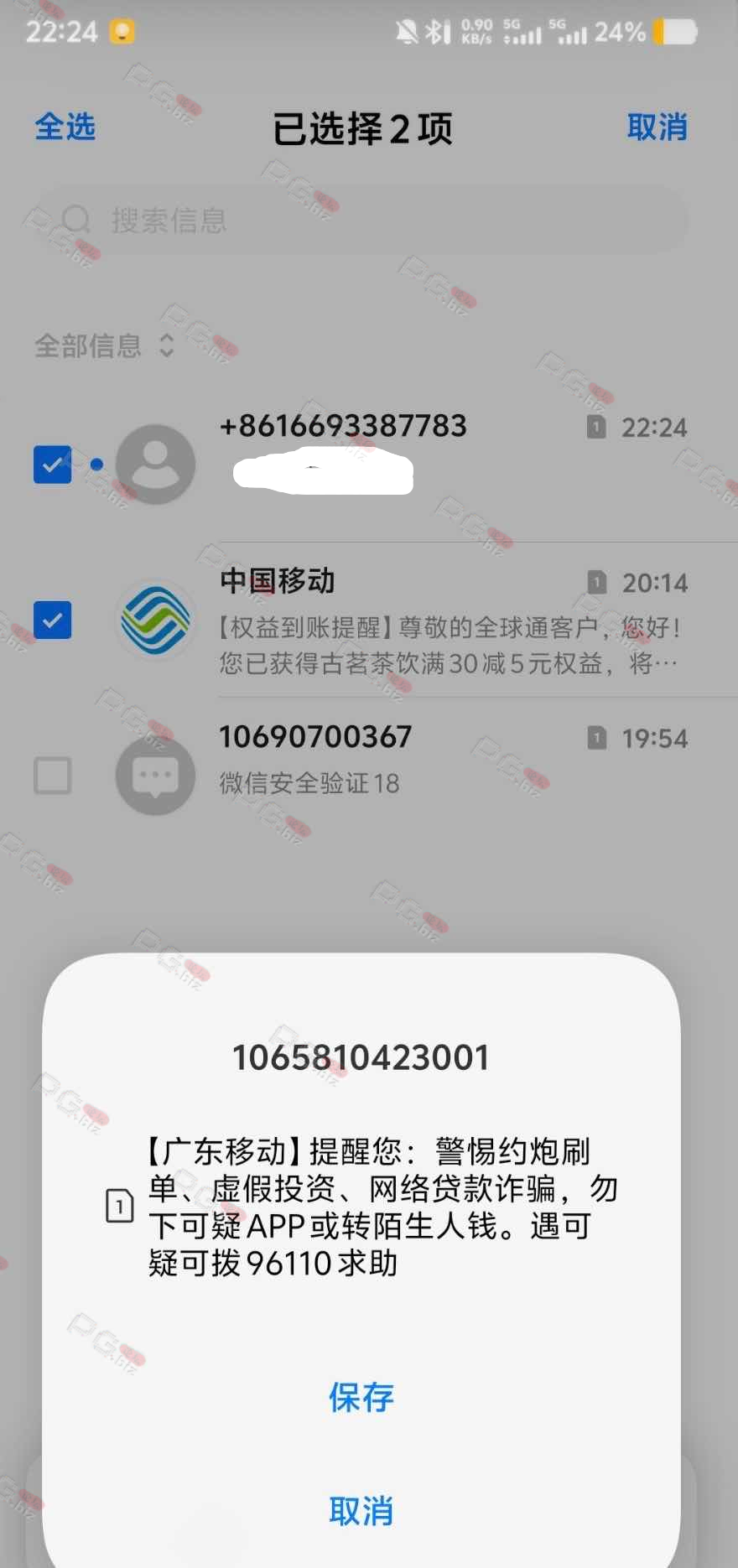Dismiss the dialog with 取消 below 保存
738x1568 pixels.
361,1511
